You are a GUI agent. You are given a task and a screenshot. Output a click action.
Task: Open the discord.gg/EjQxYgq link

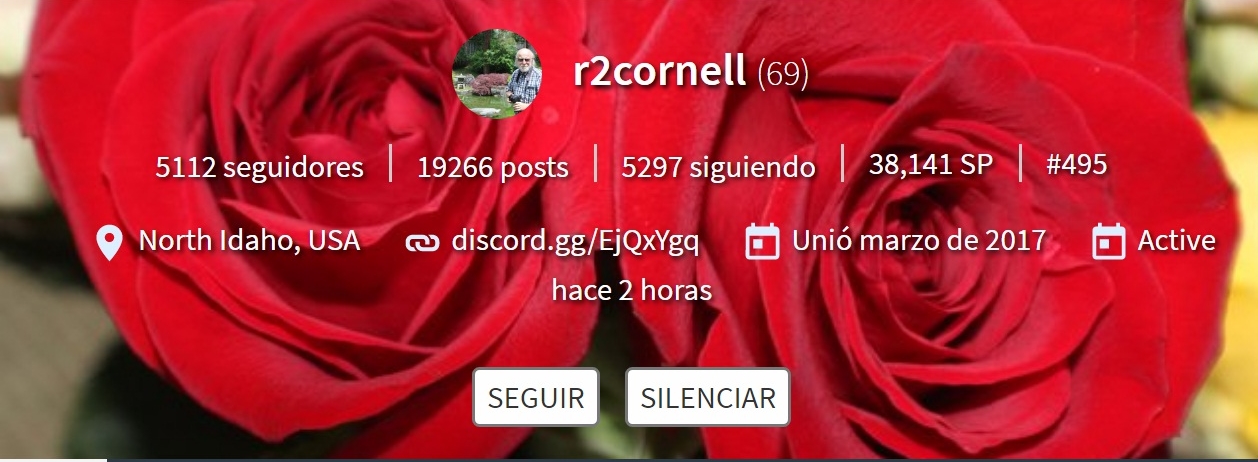[x=575, y=241]
